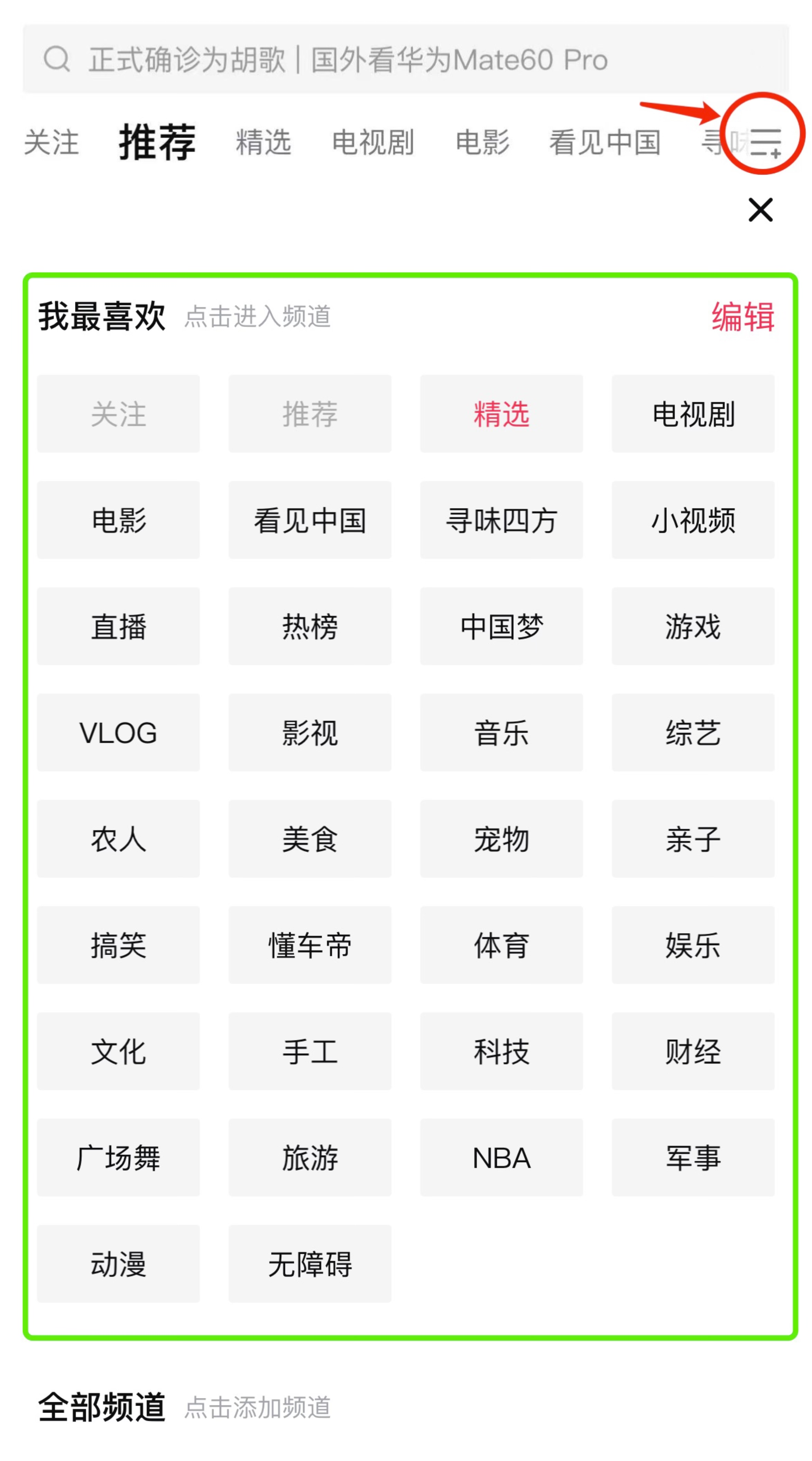
Task: Select the 看见中国 tab in the top bar
Action: tap(605, 142)
